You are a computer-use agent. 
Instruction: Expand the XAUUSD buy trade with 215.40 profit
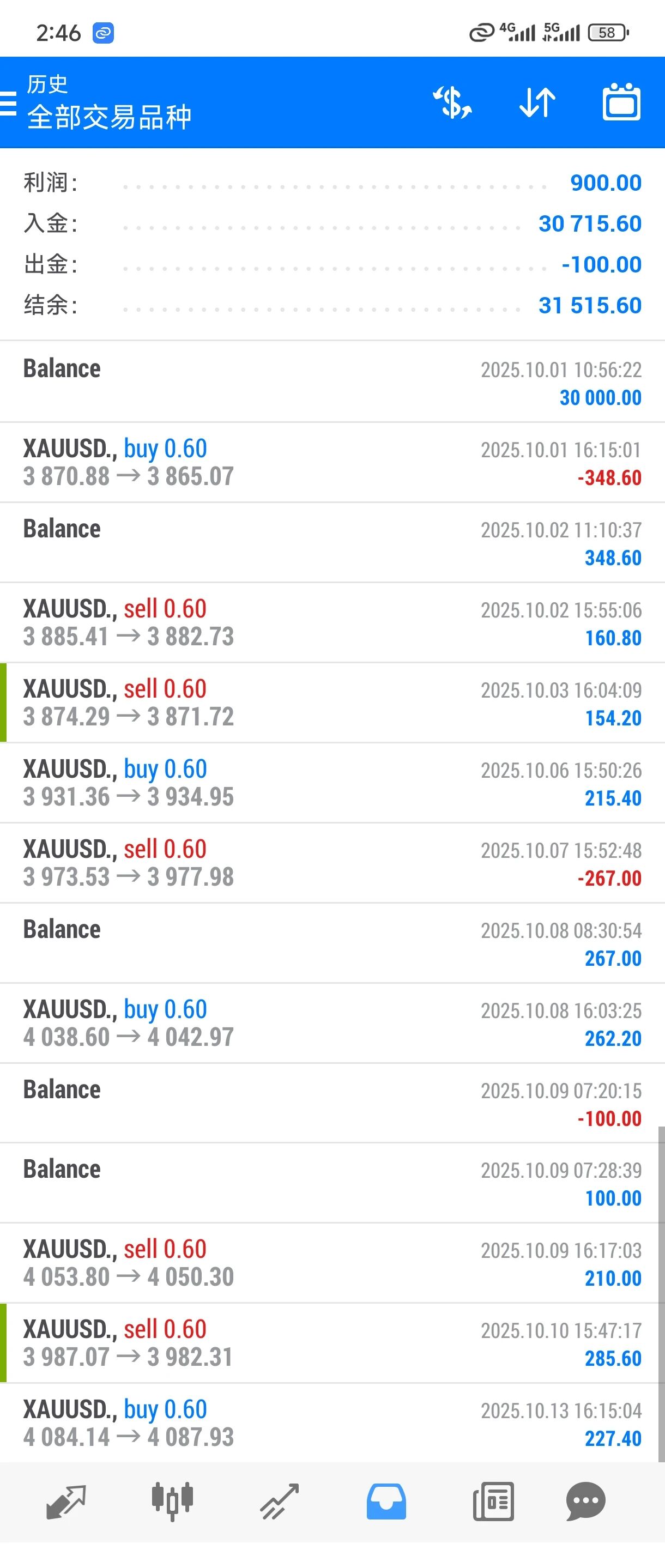point(332,783)
